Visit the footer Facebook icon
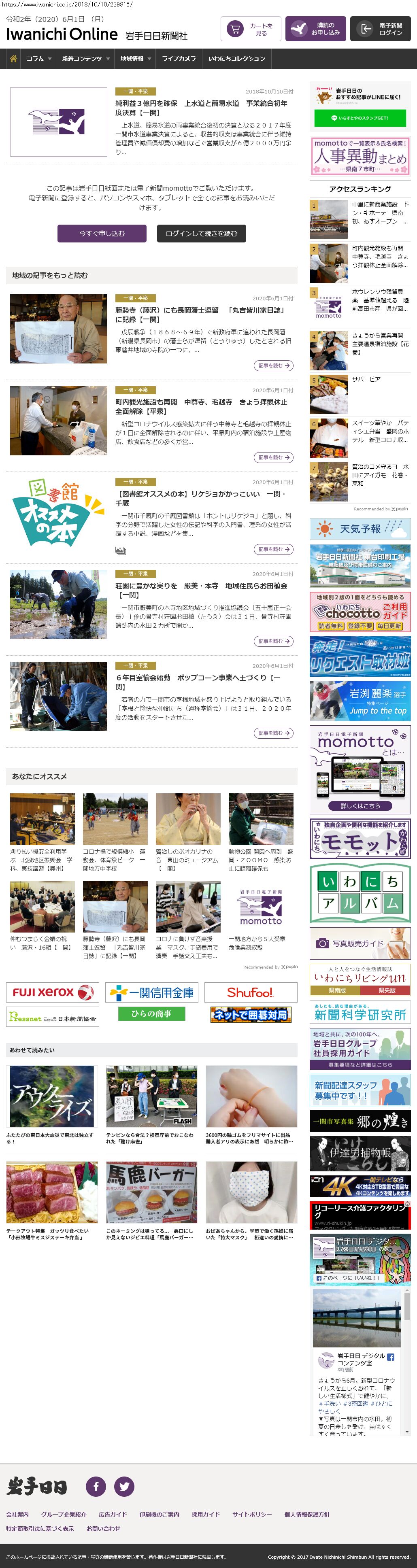Viewport: 417px width, 1568px height. tap(96, 1486)
